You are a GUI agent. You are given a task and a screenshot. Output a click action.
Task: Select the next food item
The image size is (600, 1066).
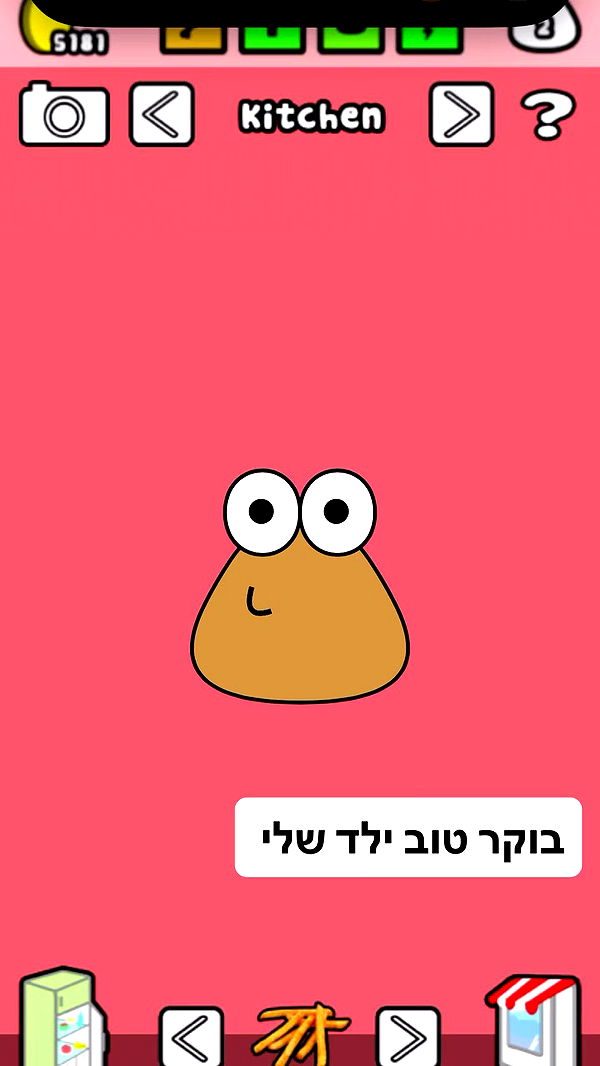(x=407, y=1037)
